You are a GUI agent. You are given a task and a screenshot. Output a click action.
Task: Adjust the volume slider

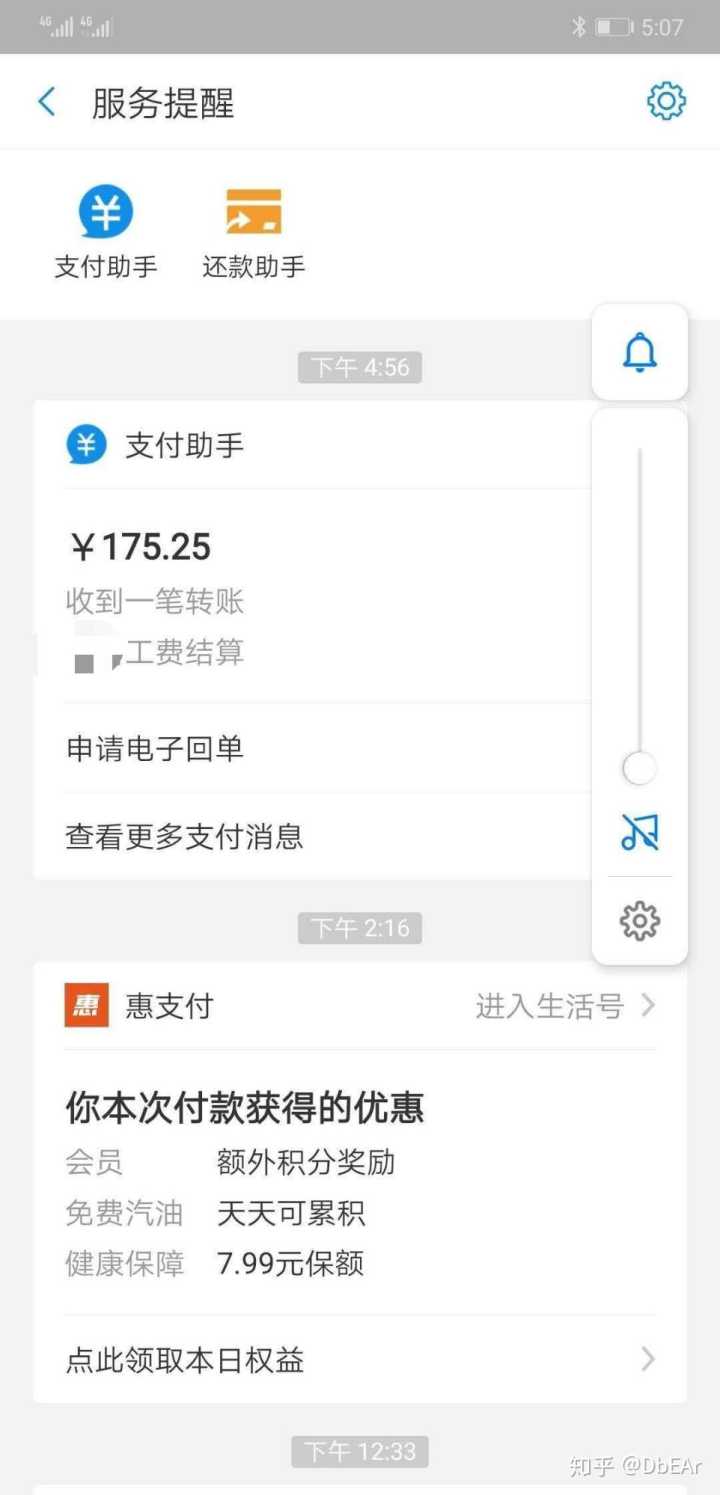[640, 768]
